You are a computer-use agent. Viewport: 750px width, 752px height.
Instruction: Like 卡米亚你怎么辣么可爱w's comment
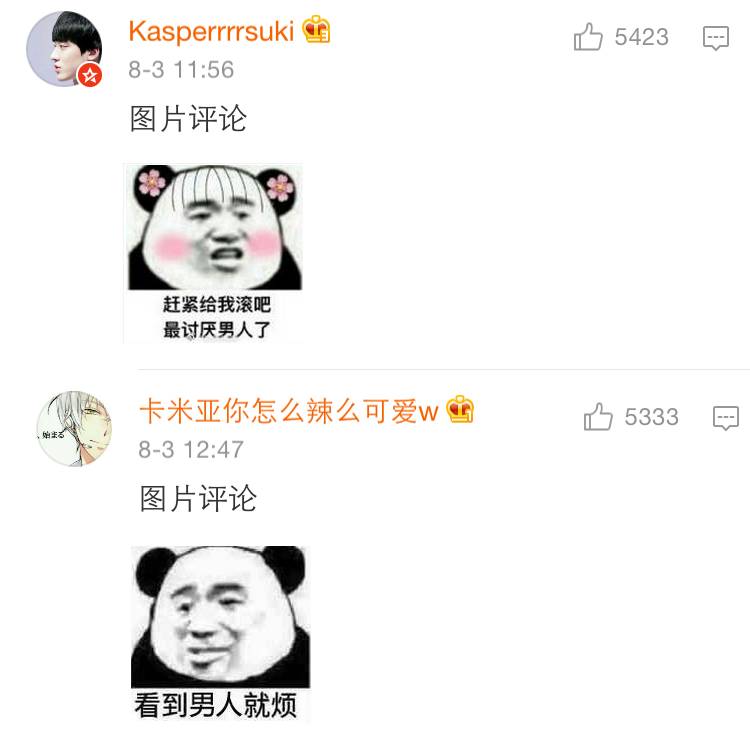[x=599, y=417]
